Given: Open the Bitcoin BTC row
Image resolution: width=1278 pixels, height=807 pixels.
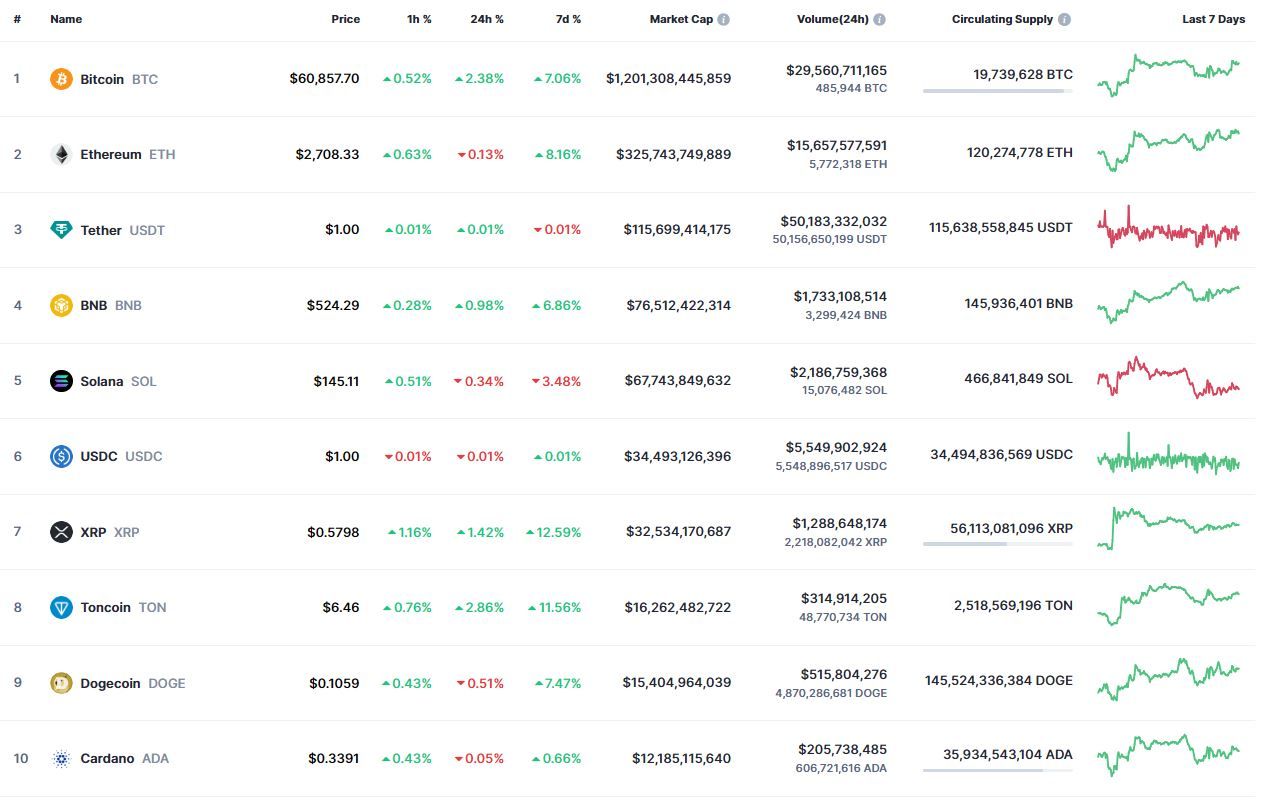Looking at the screenshot, I should coord(102,79).
